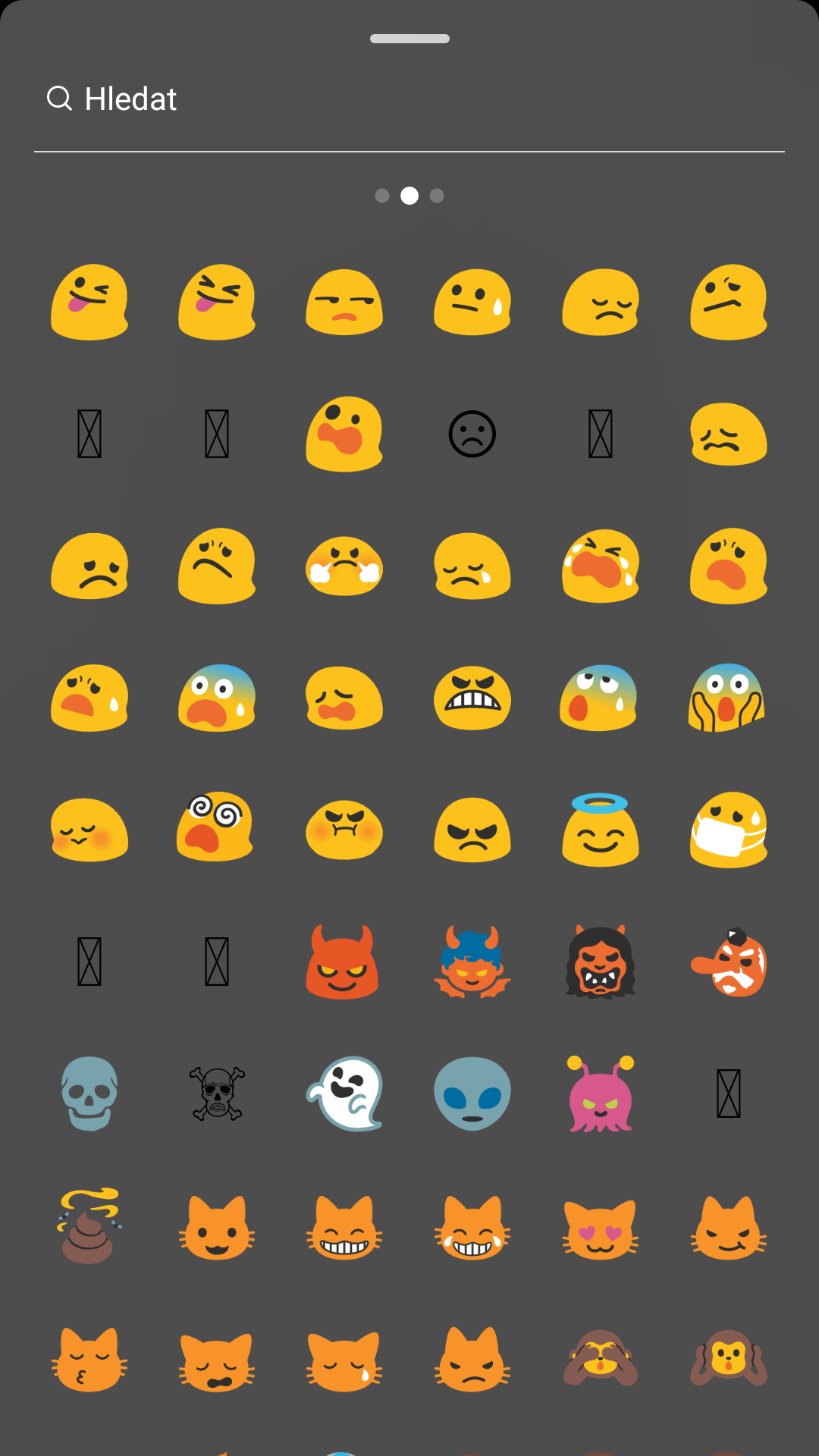Choose the pile of poo emoji
The image size is (819, 1456).
(89, 1225)
